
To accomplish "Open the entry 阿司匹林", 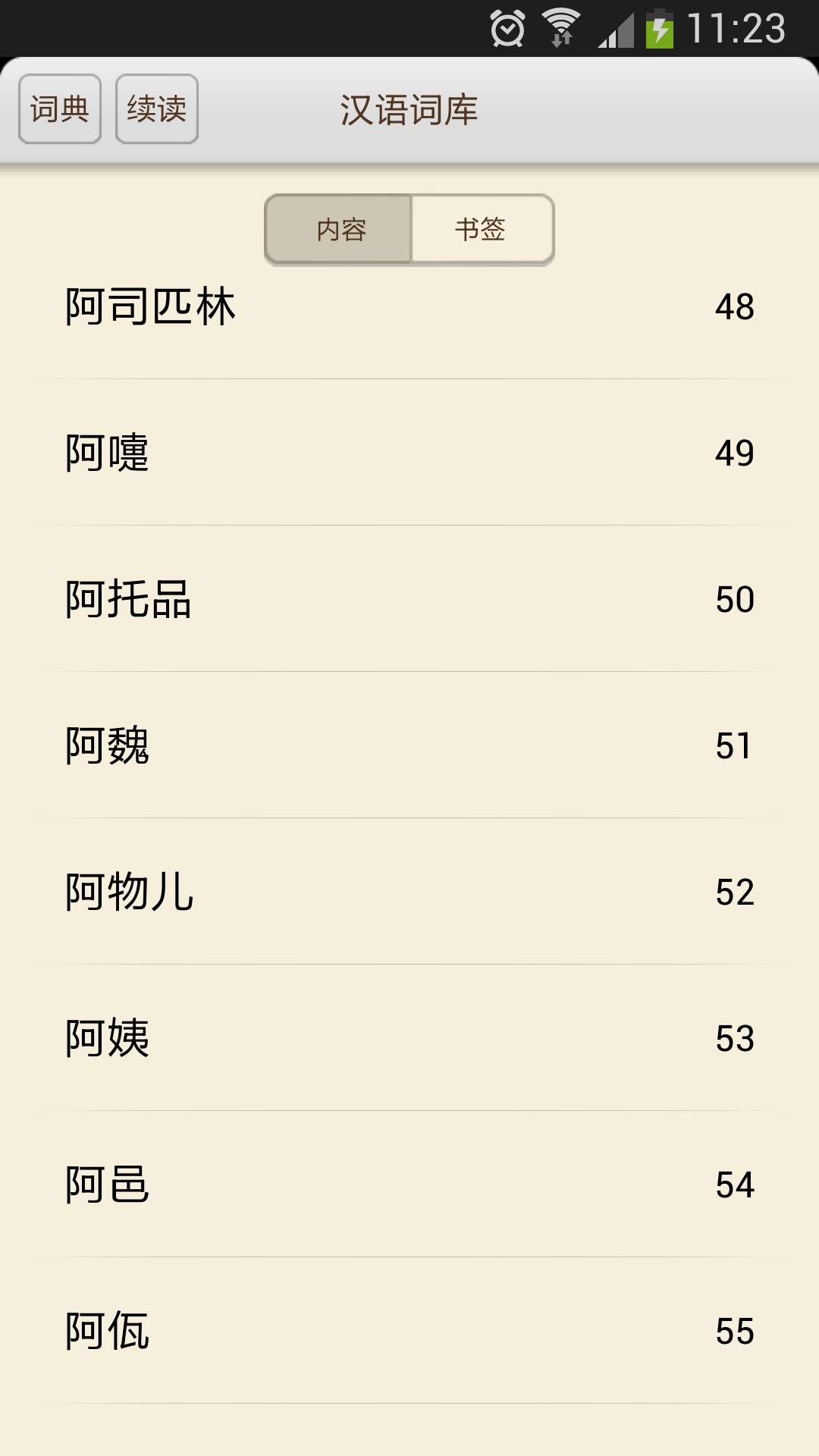I will pyautogui.click(x=152, y=306).
